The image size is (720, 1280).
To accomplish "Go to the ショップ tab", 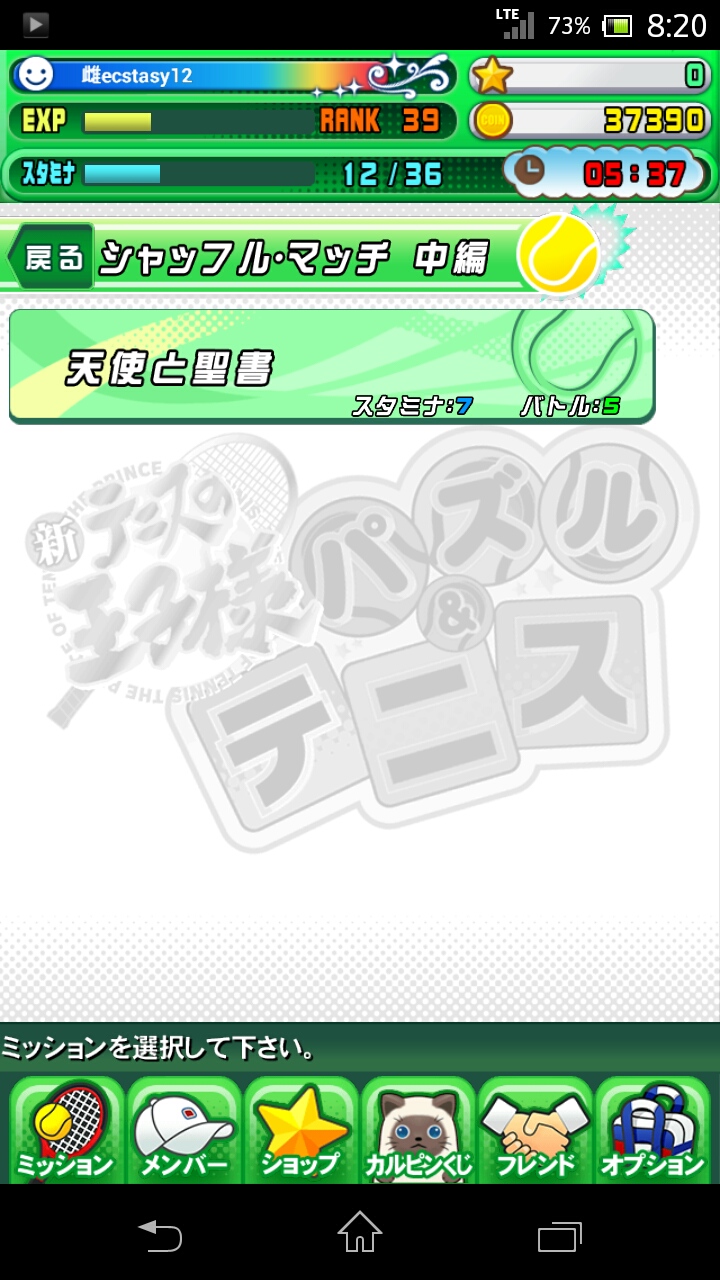I will click(x=301, y=1132).
